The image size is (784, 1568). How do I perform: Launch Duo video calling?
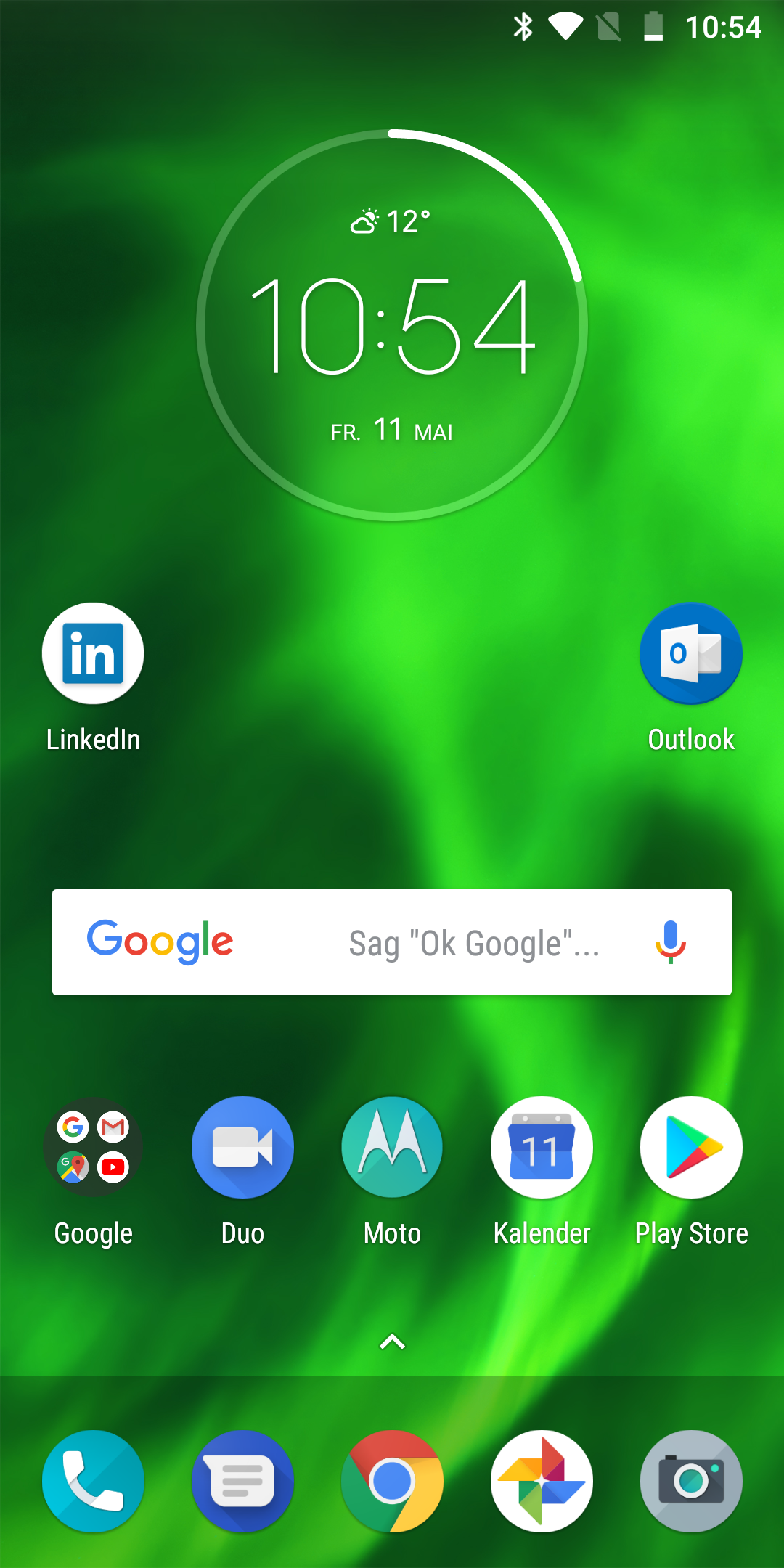pos(242,1147)
